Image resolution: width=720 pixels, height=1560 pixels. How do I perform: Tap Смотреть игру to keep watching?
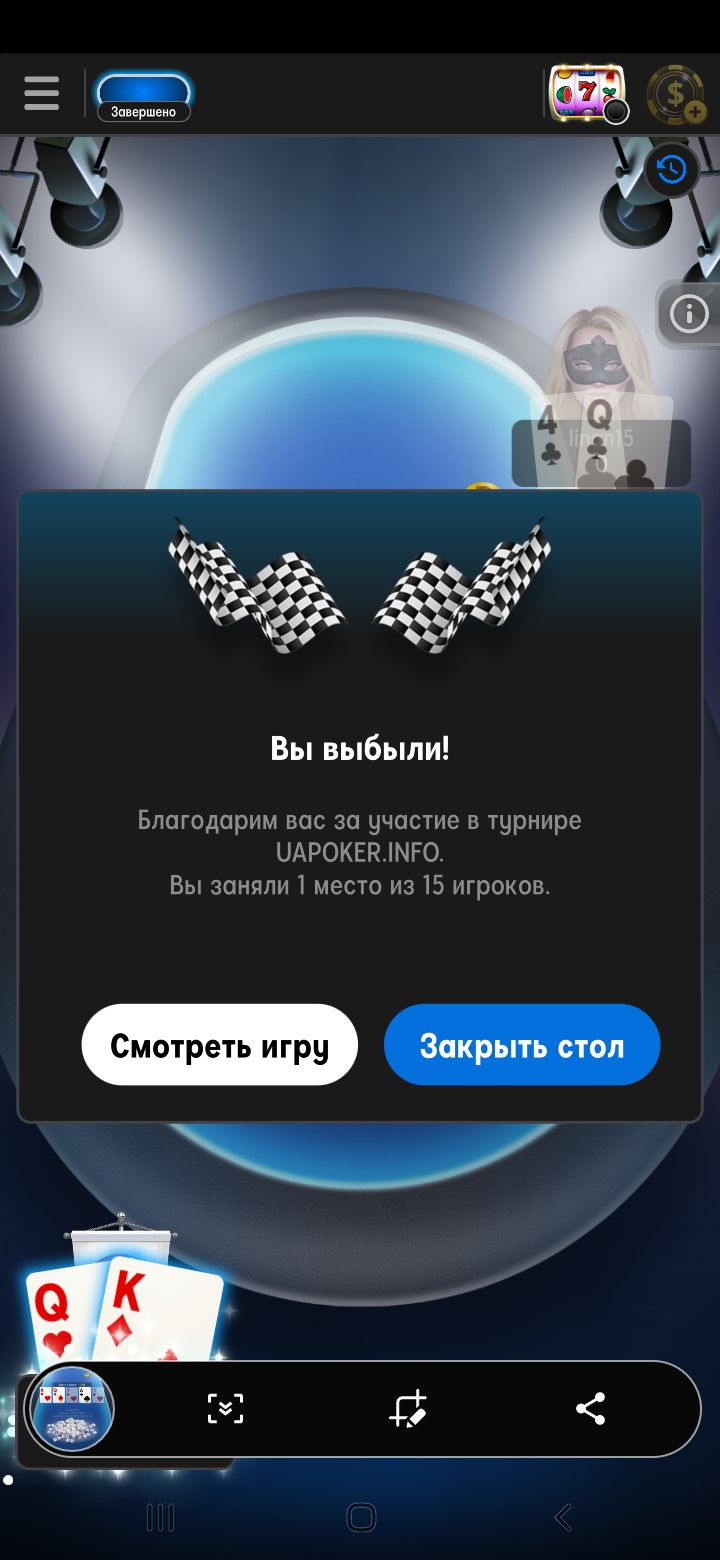(x=219, y=1045)
